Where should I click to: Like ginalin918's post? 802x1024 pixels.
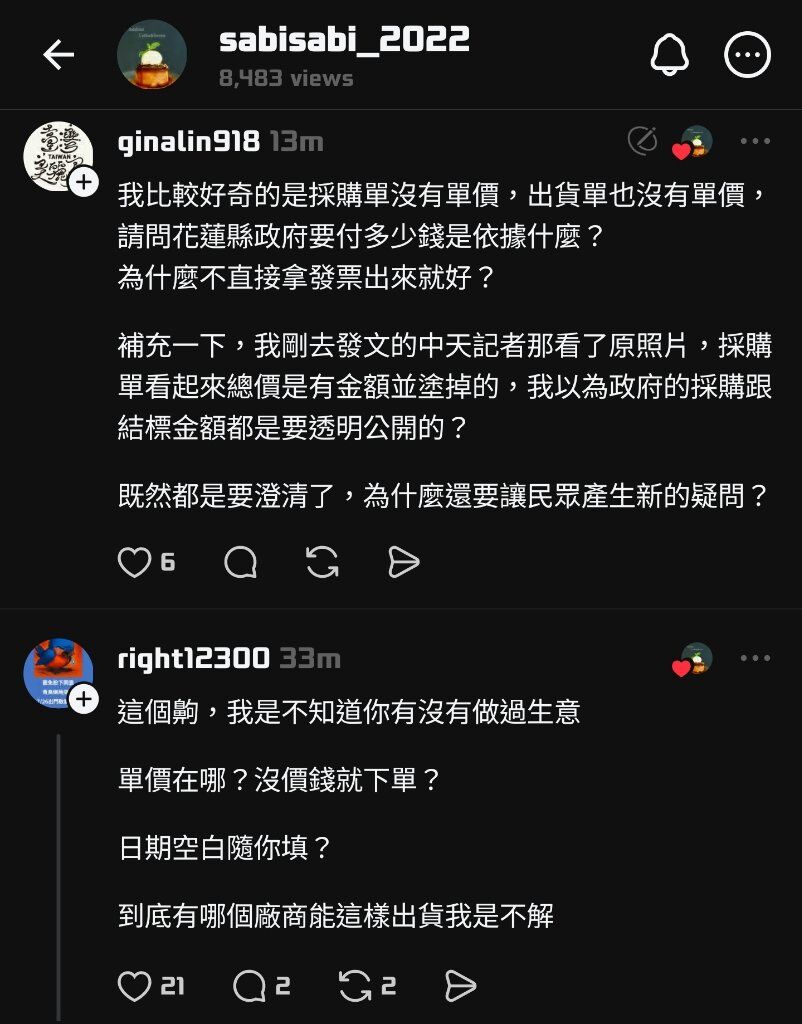coord(134,563)
